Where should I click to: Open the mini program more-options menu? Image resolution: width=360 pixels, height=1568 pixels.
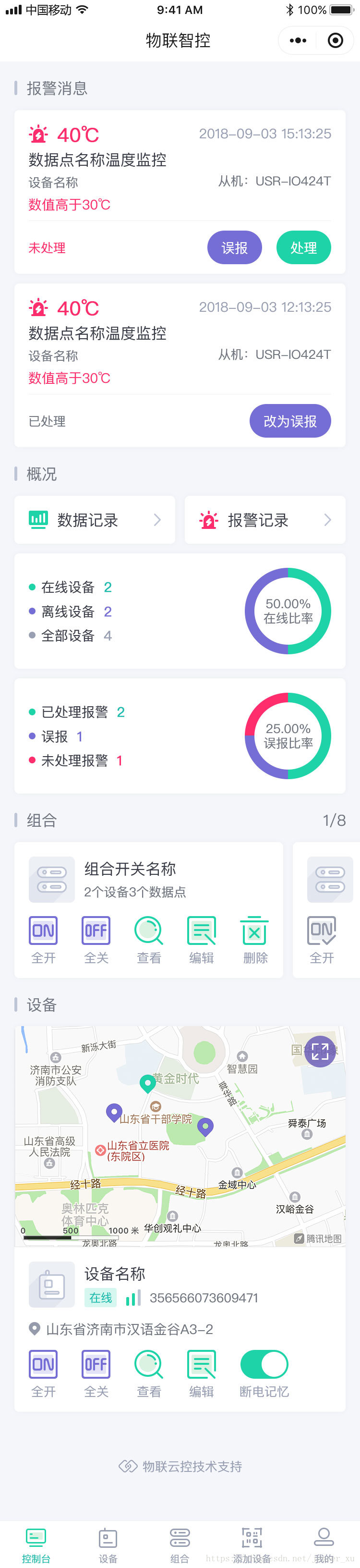(298, 41)
